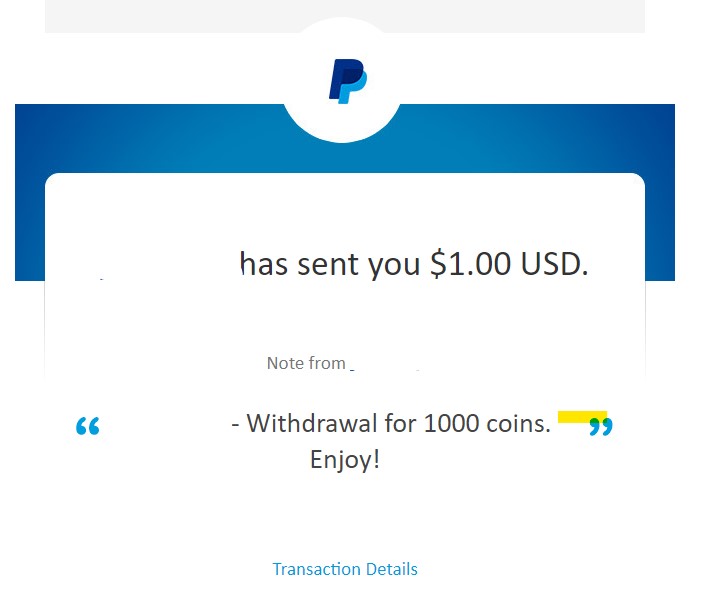Open the Transaction Details link
The height and width of the screenshot is (595, 717).
(345, 569)
